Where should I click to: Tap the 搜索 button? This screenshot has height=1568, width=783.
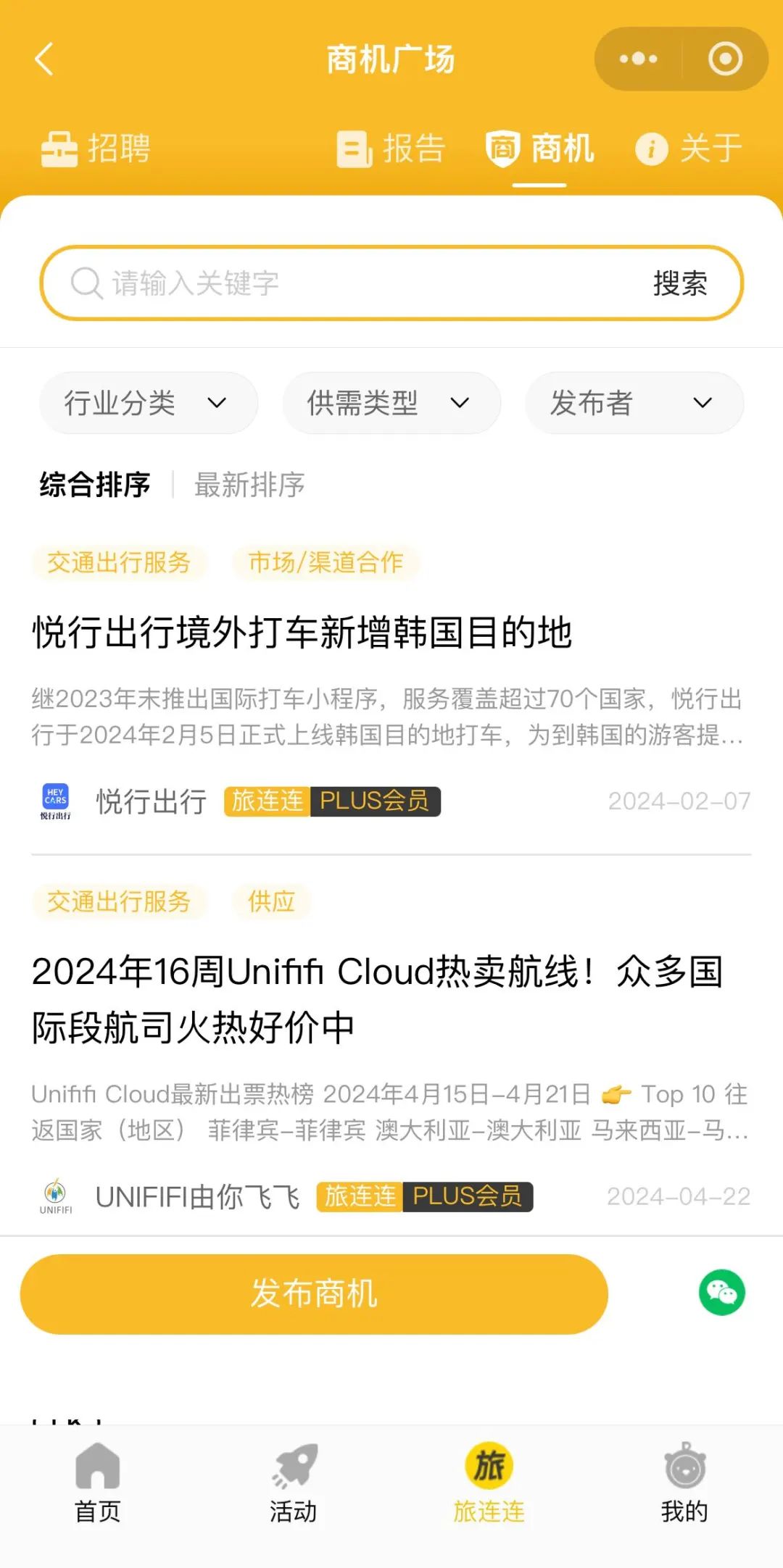[679, 283]
